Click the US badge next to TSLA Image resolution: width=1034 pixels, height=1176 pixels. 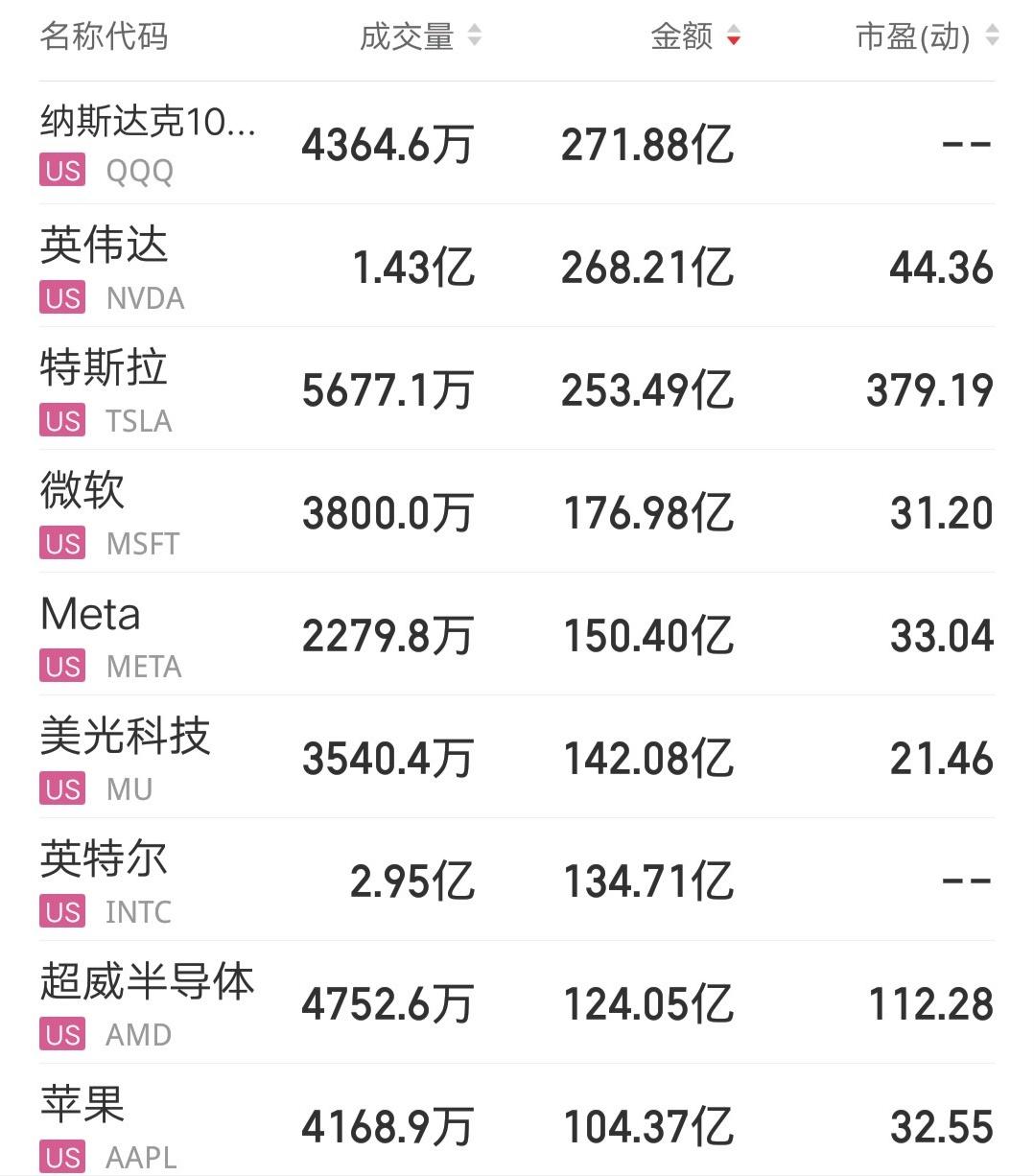coord(61,420)
